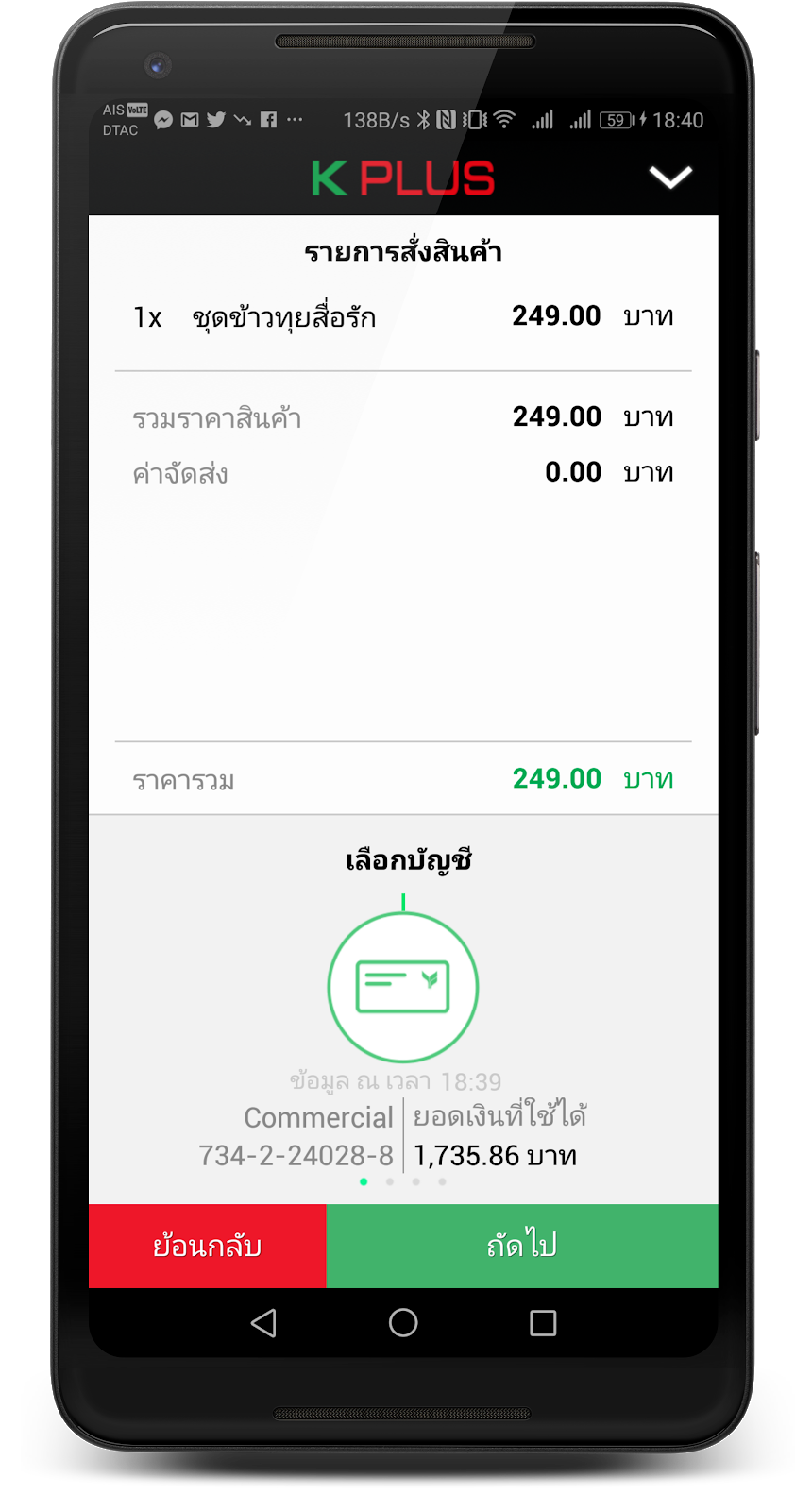Select the Commercial account circle

click(x=403, y=987)
